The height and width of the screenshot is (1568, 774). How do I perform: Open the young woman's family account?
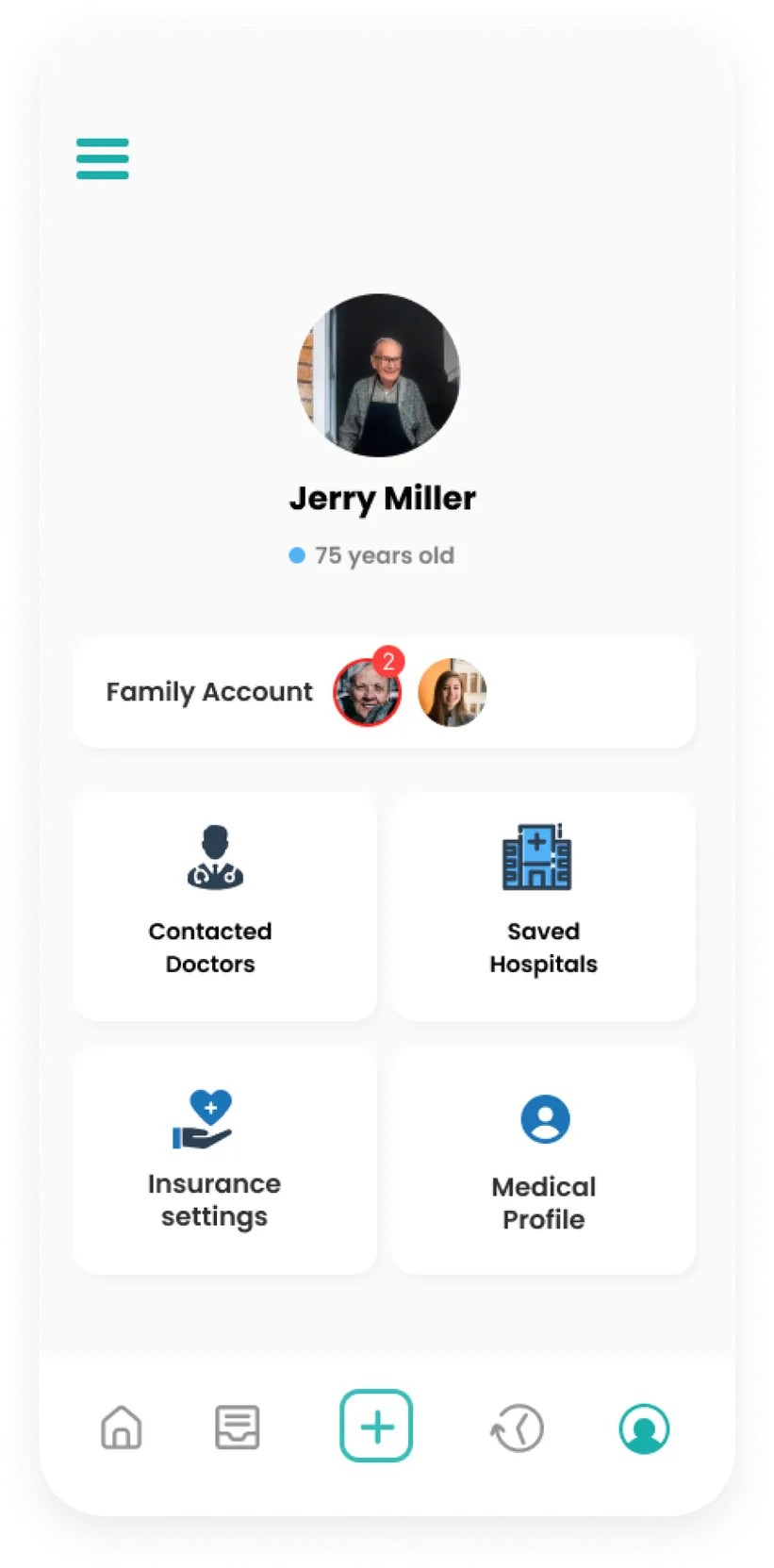pos(452,692)
